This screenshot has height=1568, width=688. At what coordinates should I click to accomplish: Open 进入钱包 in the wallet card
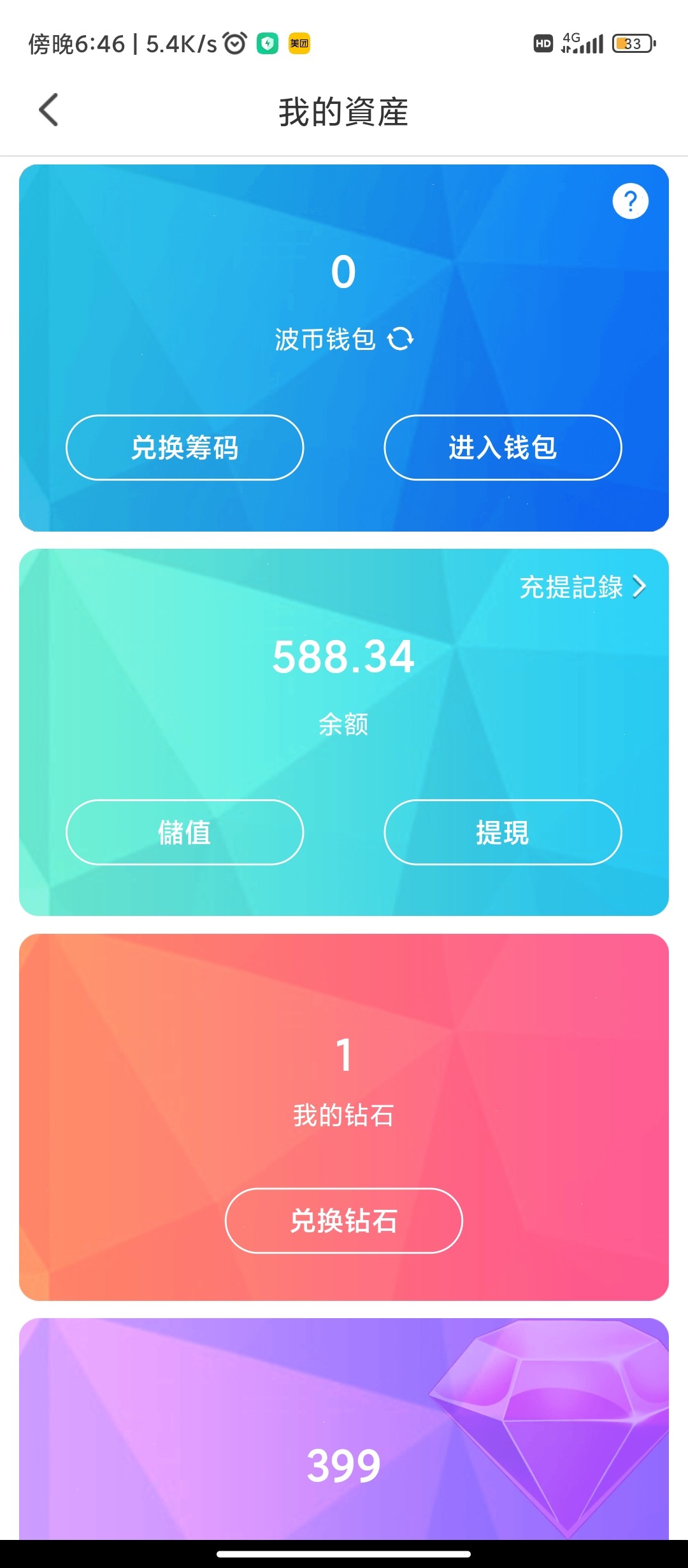503,447
